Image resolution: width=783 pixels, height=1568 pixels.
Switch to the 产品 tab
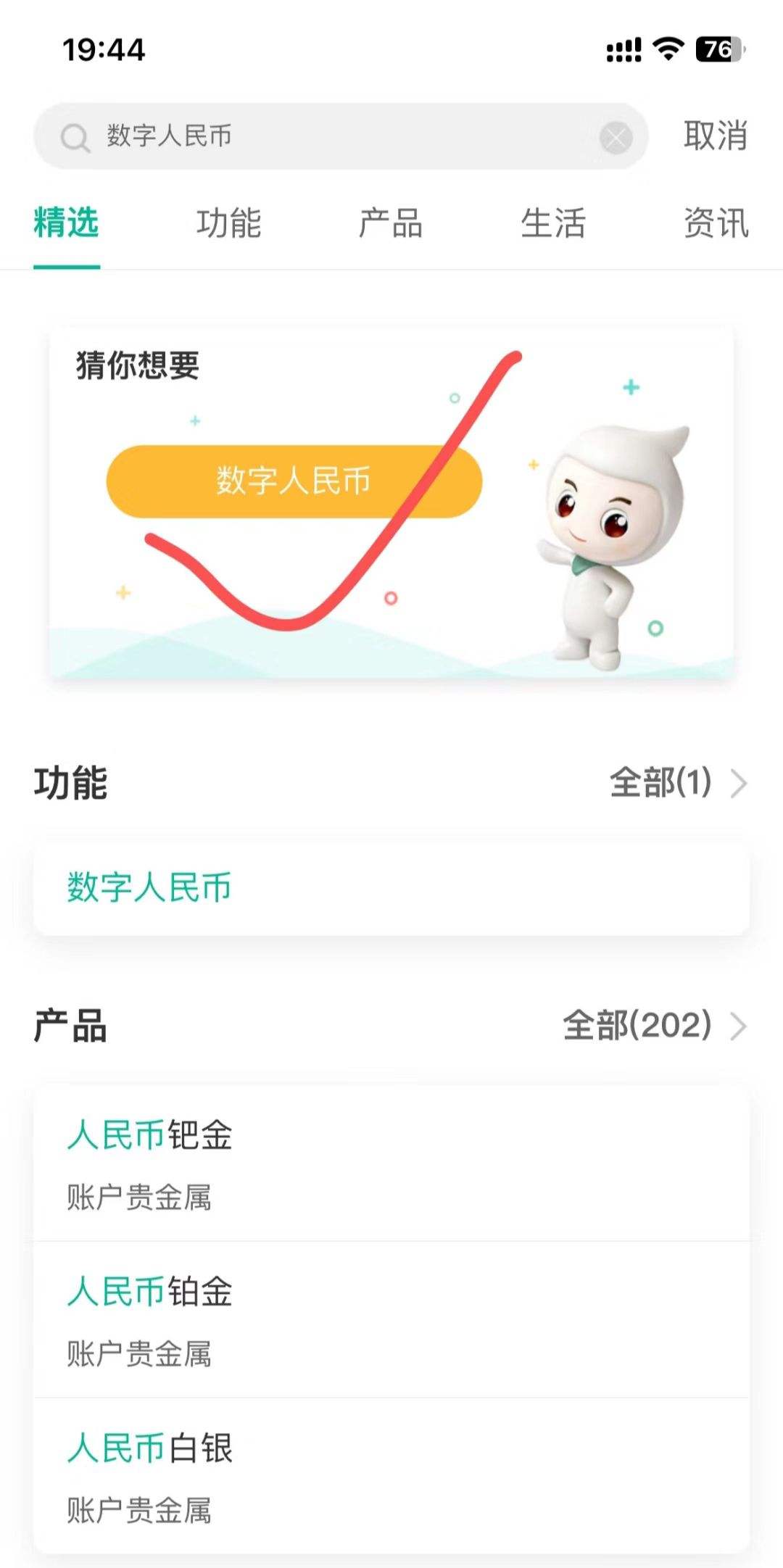(391, 225)
